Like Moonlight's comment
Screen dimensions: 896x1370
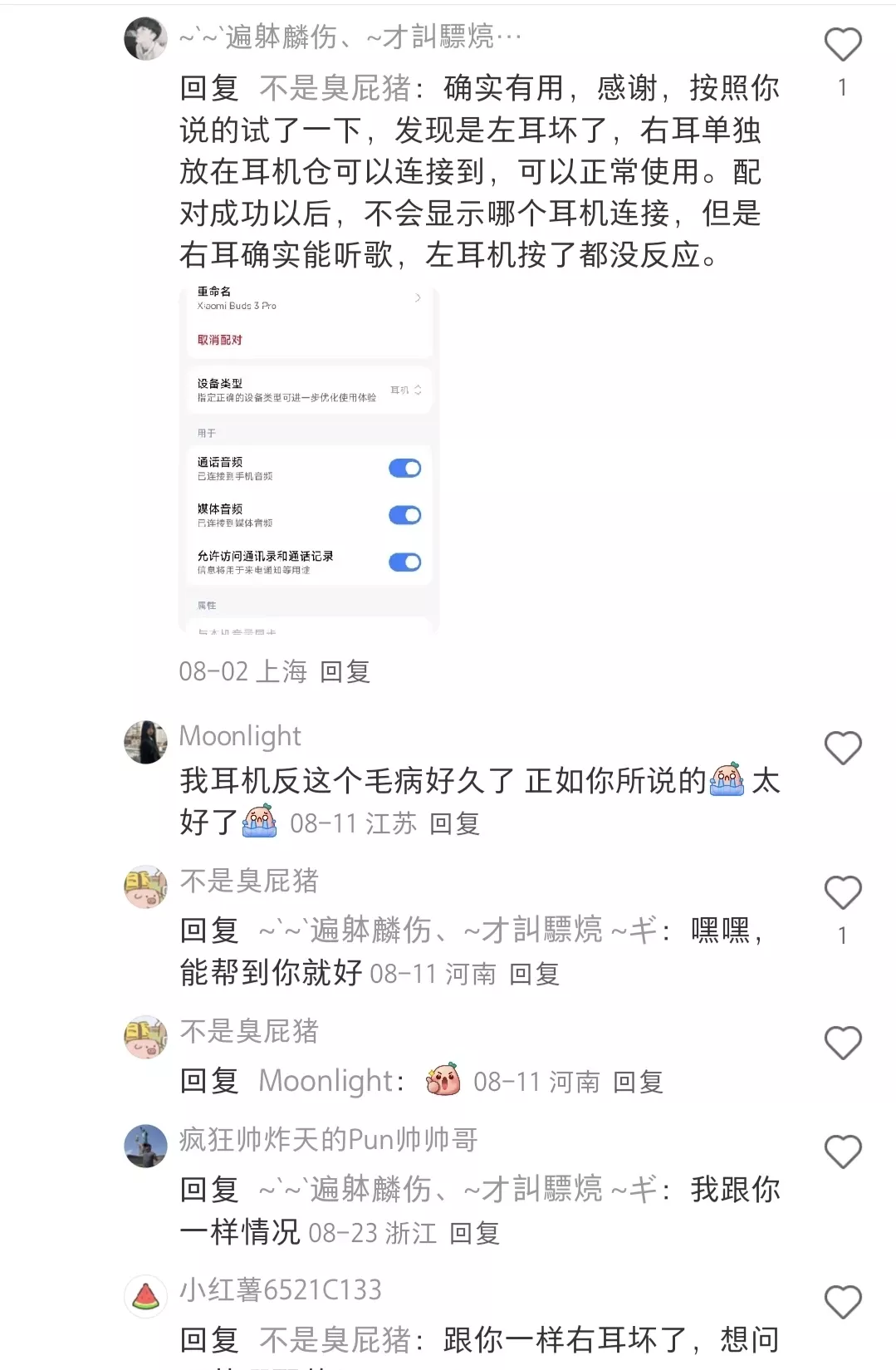pos(842,749)
